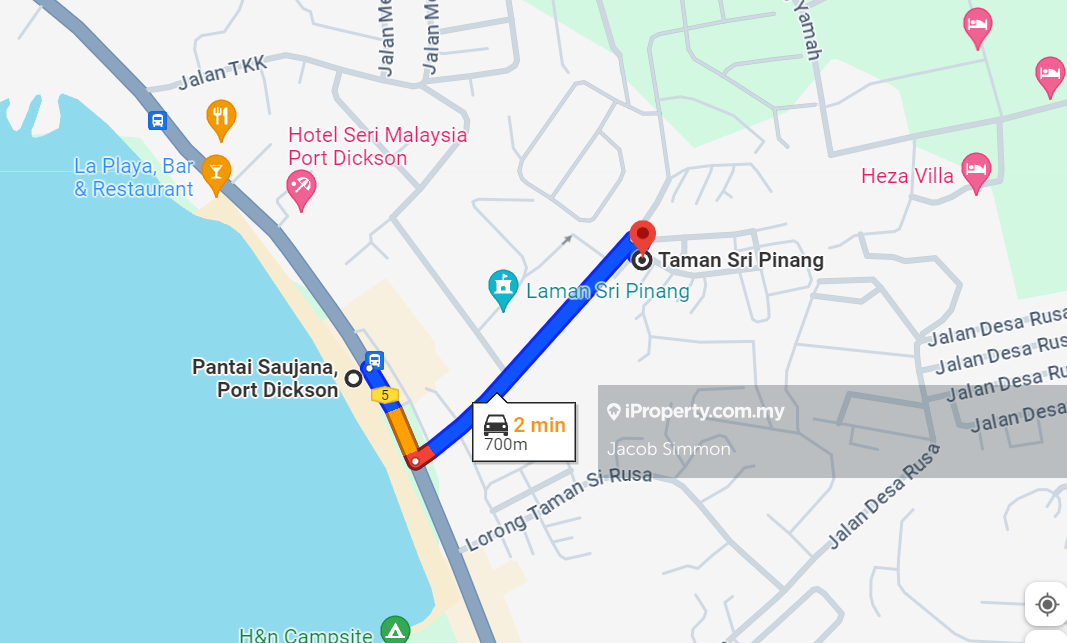Open the H&n Campsite marker

click(395, 630)
